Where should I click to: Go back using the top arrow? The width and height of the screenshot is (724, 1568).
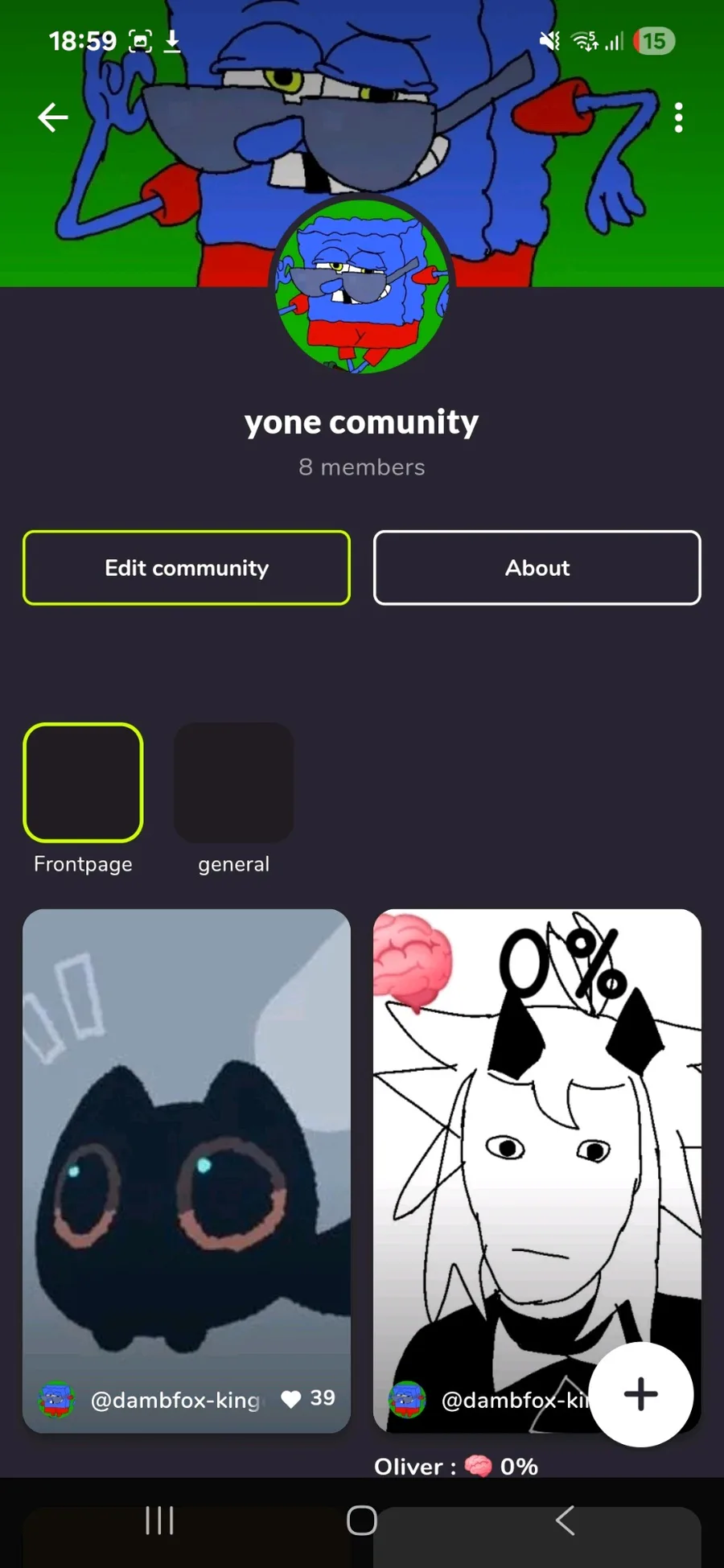pos(53,117)
